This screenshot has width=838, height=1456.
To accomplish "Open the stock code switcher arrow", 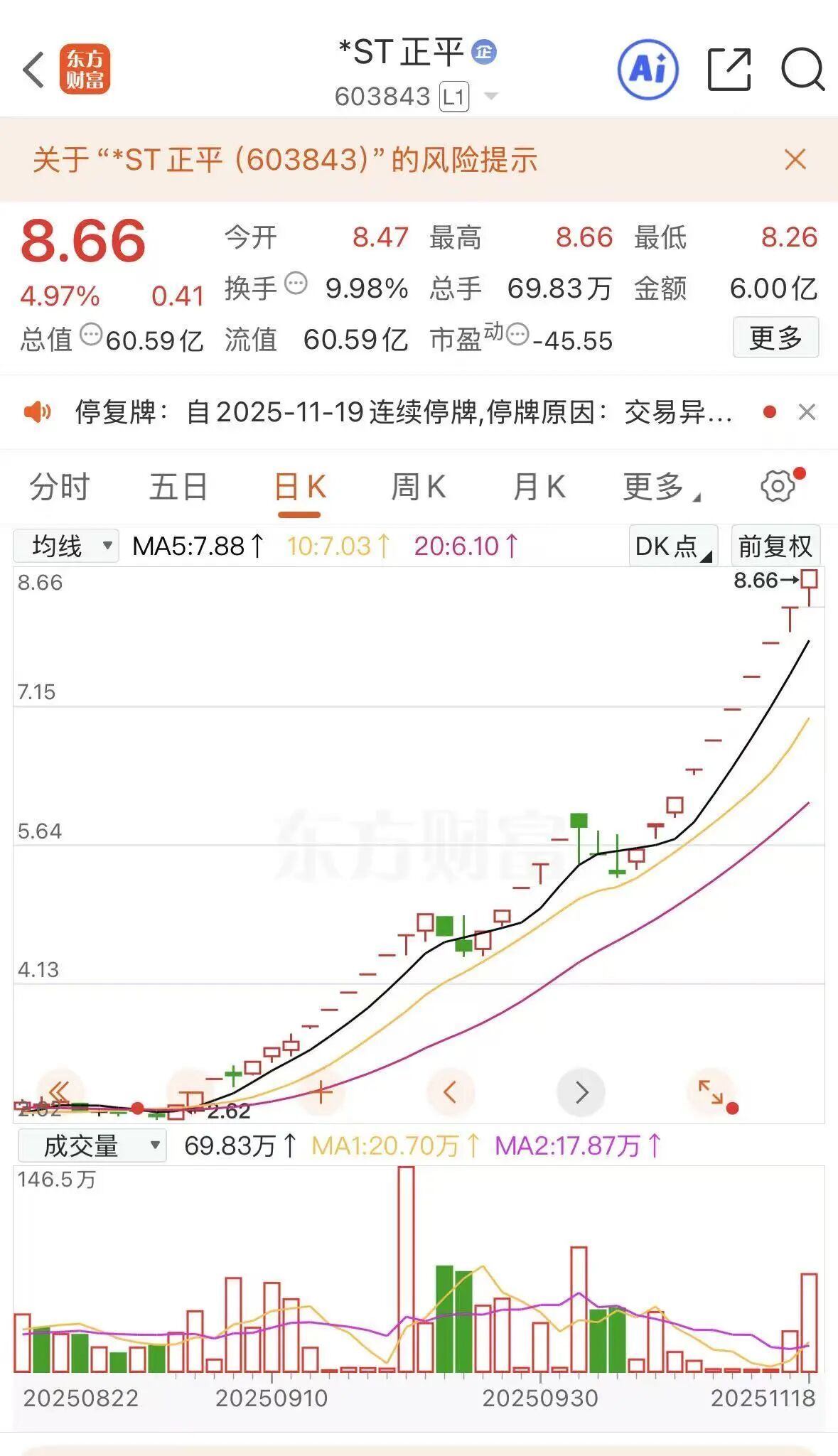I will click(490, 96).
